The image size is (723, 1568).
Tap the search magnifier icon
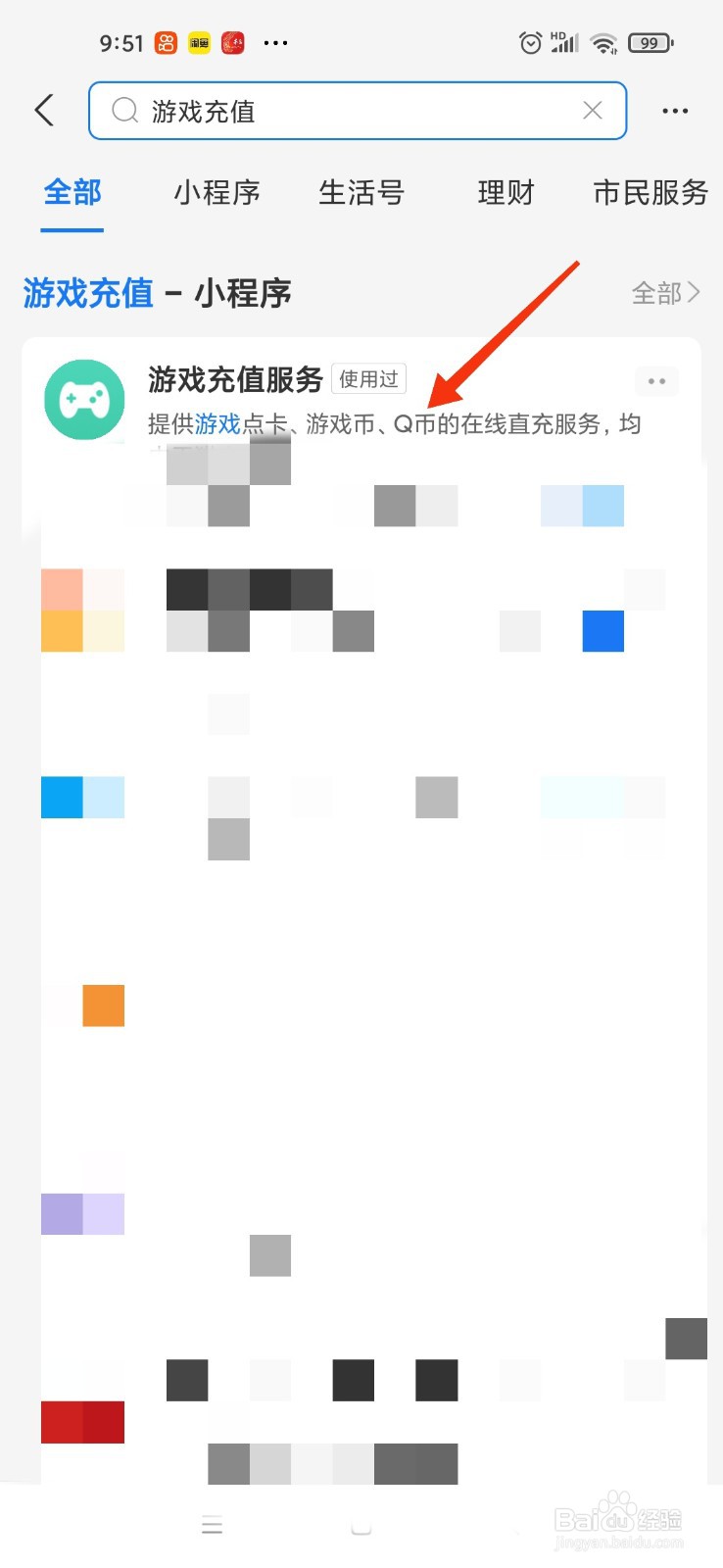(123, 110)
